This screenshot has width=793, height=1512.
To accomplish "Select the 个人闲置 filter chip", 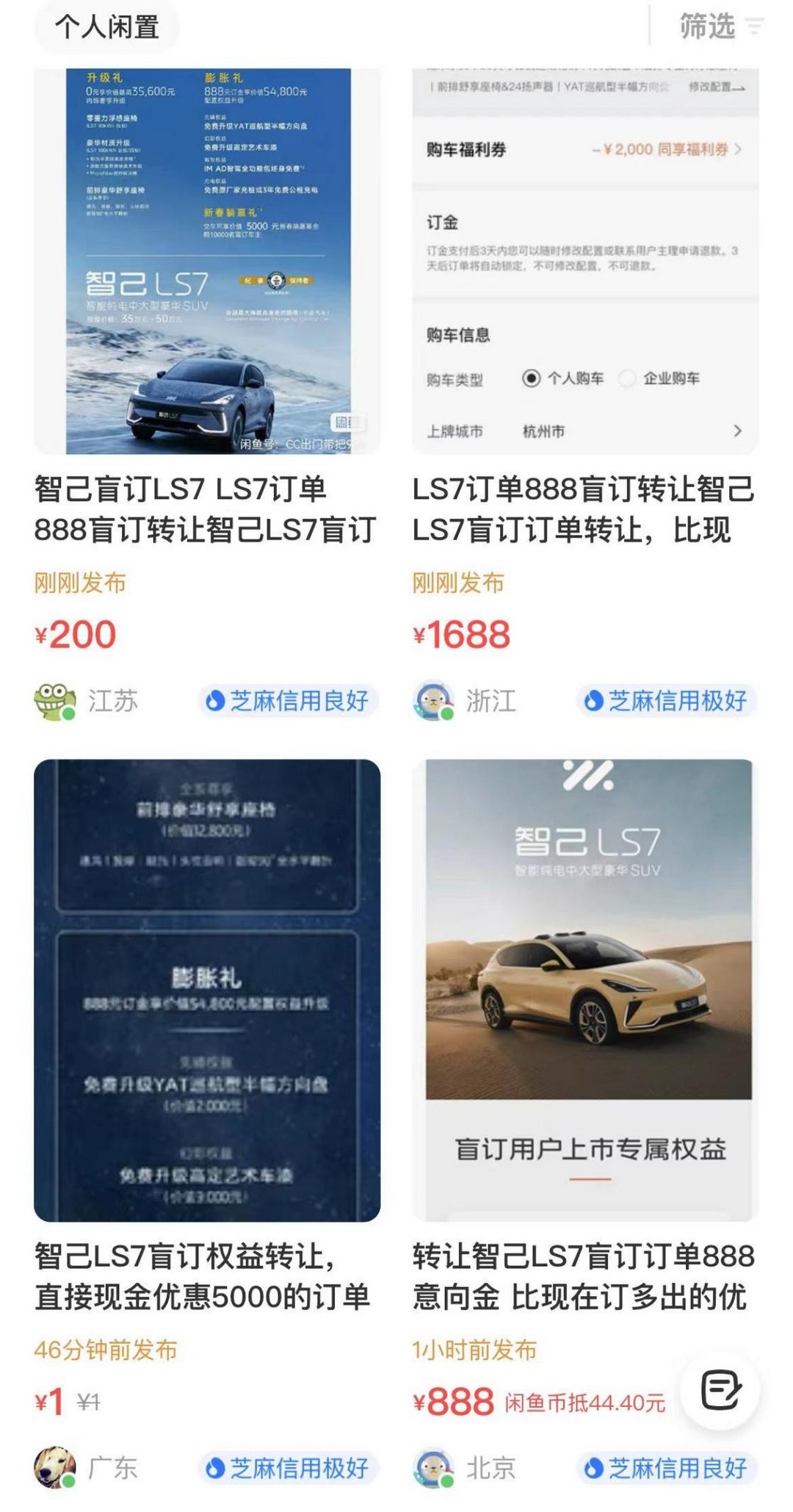I will (x=107, y=27).
